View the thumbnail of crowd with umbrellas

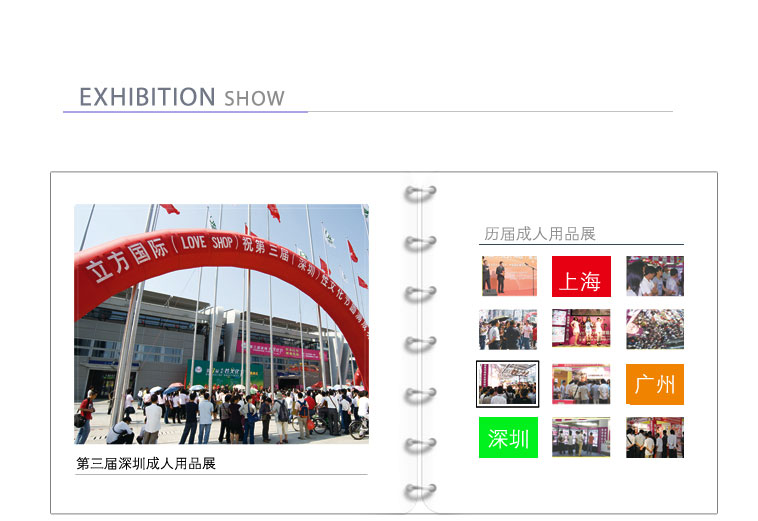pyautogui.click(x=508, y=329)
